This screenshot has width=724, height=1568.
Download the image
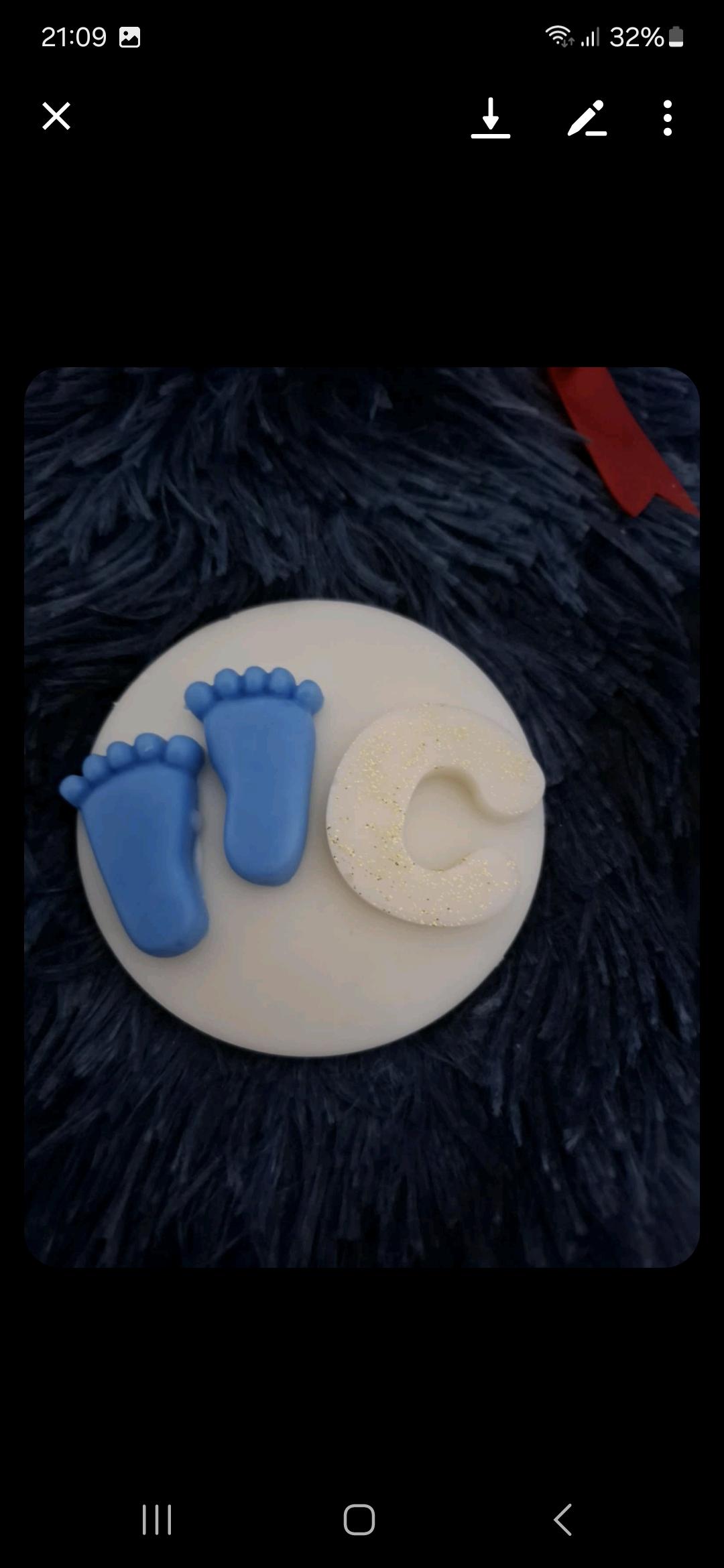(x=491, y=118)
